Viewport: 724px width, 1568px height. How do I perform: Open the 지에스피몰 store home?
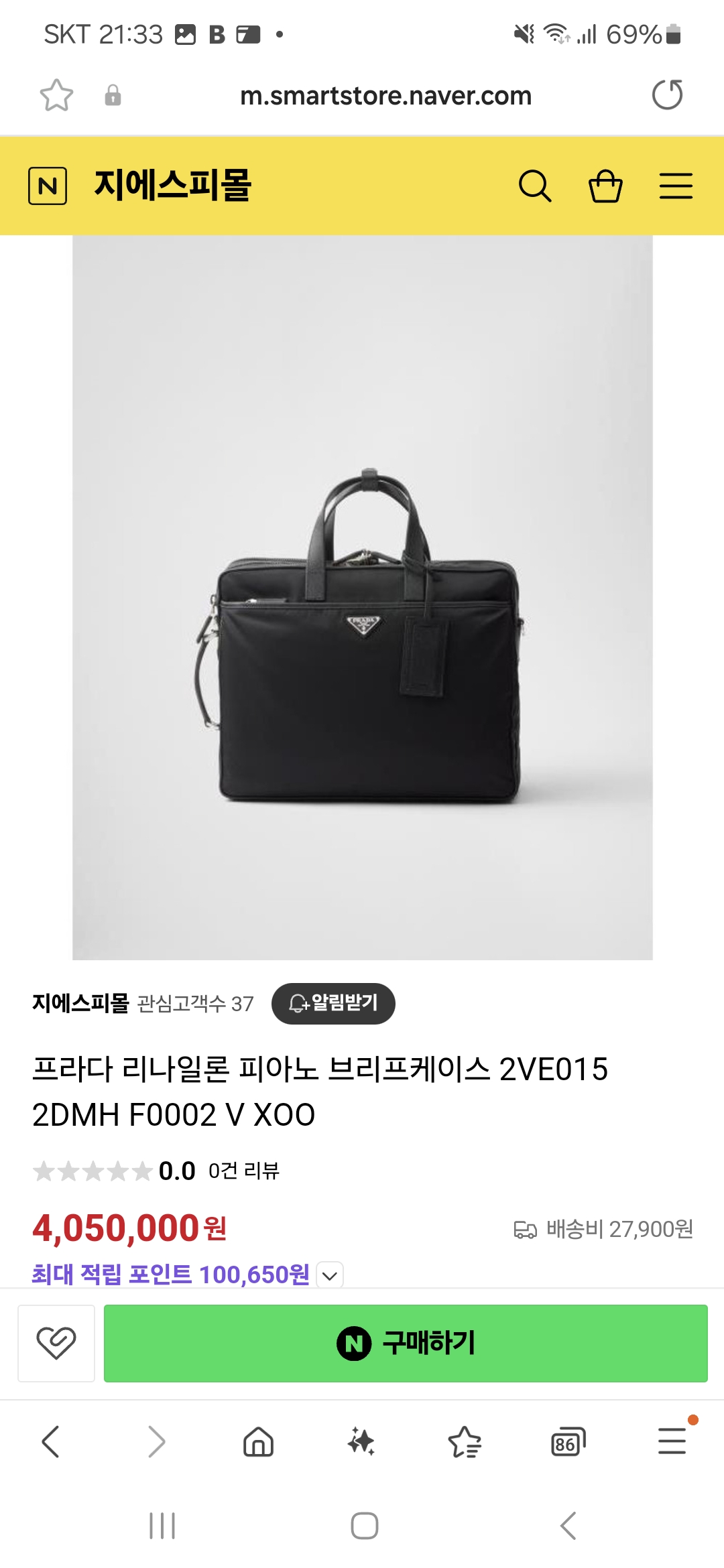[x=173, y=185]
